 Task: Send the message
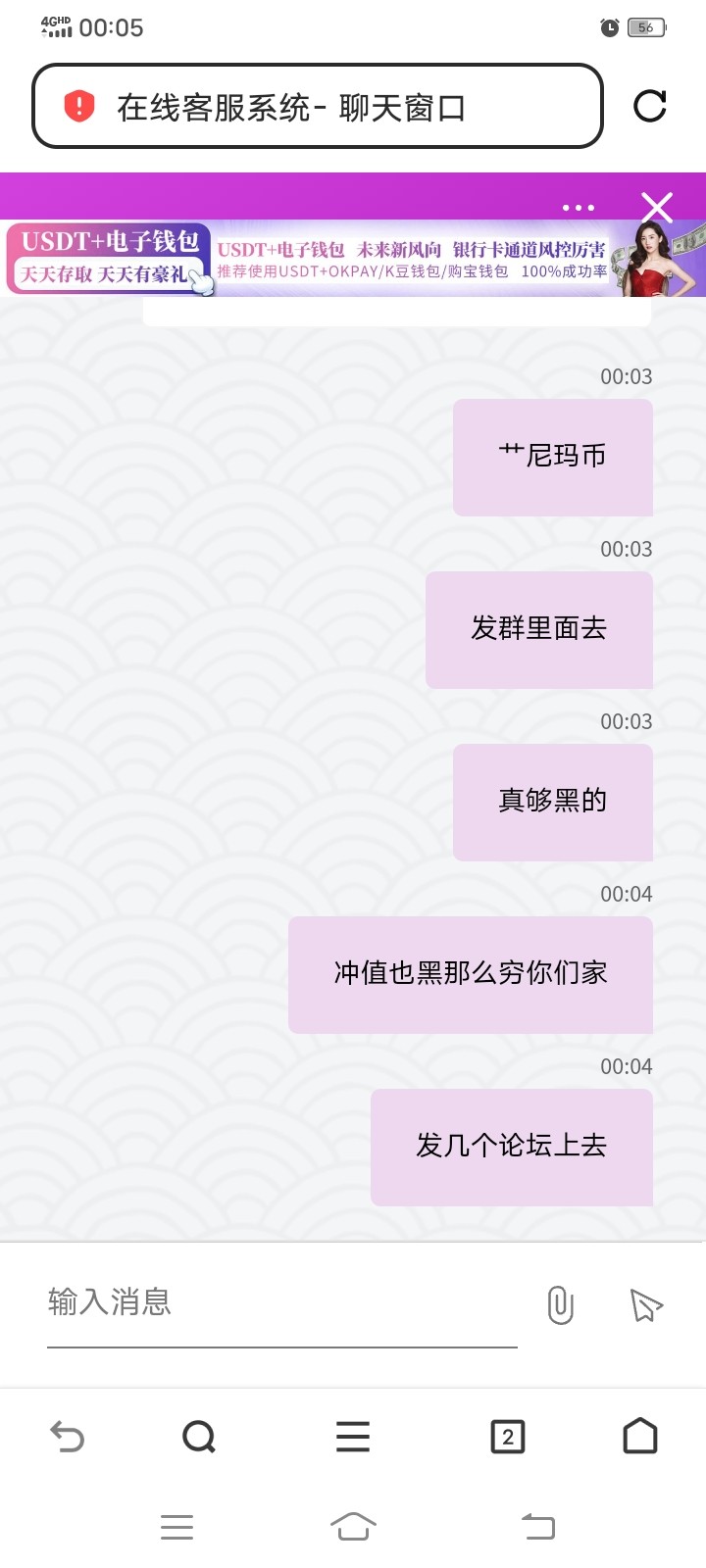pyautogui.click(x=645, y=1304)
